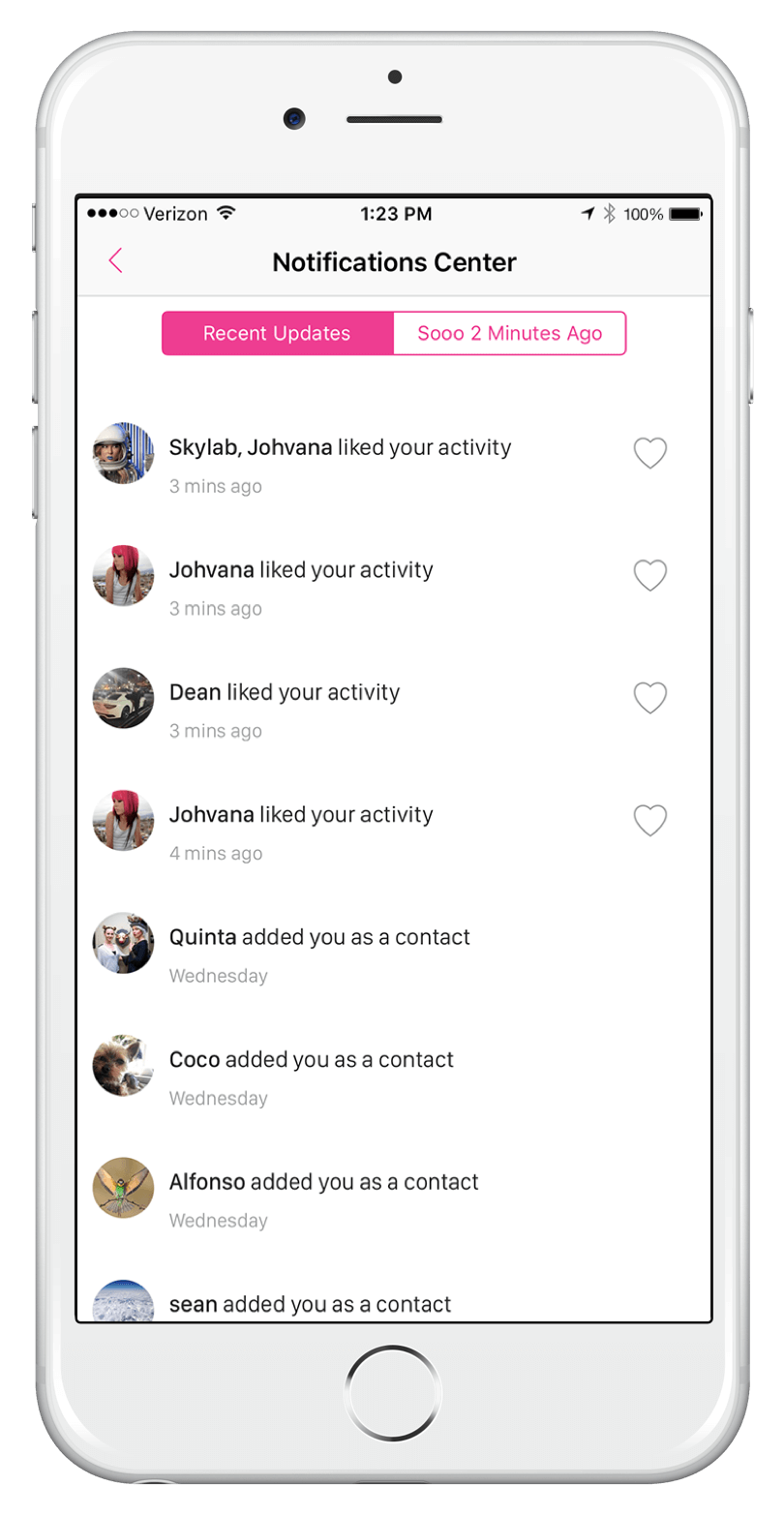Select the Sooo 2 Minutes Ago tab
The height and width of the screenshot is (1516, 784).
(510, 333)
